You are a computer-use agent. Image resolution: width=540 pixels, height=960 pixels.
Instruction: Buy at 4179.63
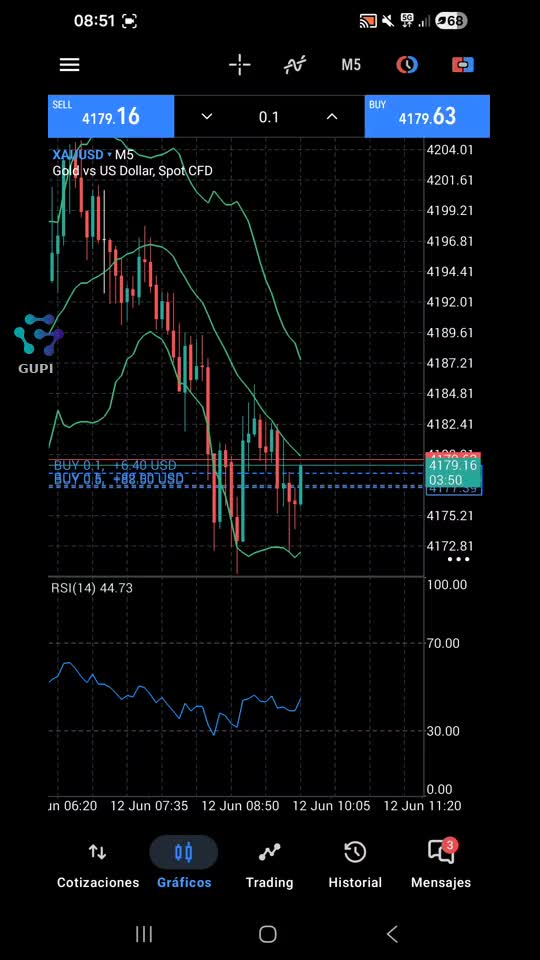pos(427,116)
